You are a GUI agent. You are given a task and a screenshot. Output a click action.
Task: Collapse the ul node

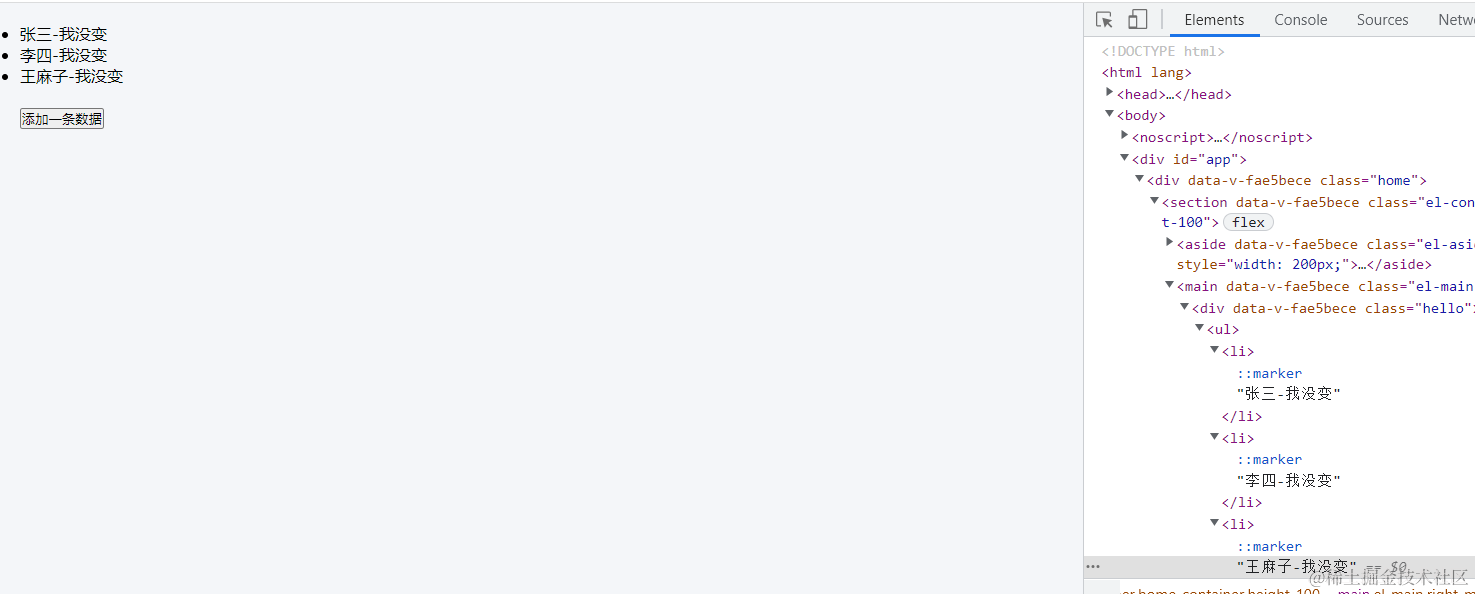[x=1199, y=329]
